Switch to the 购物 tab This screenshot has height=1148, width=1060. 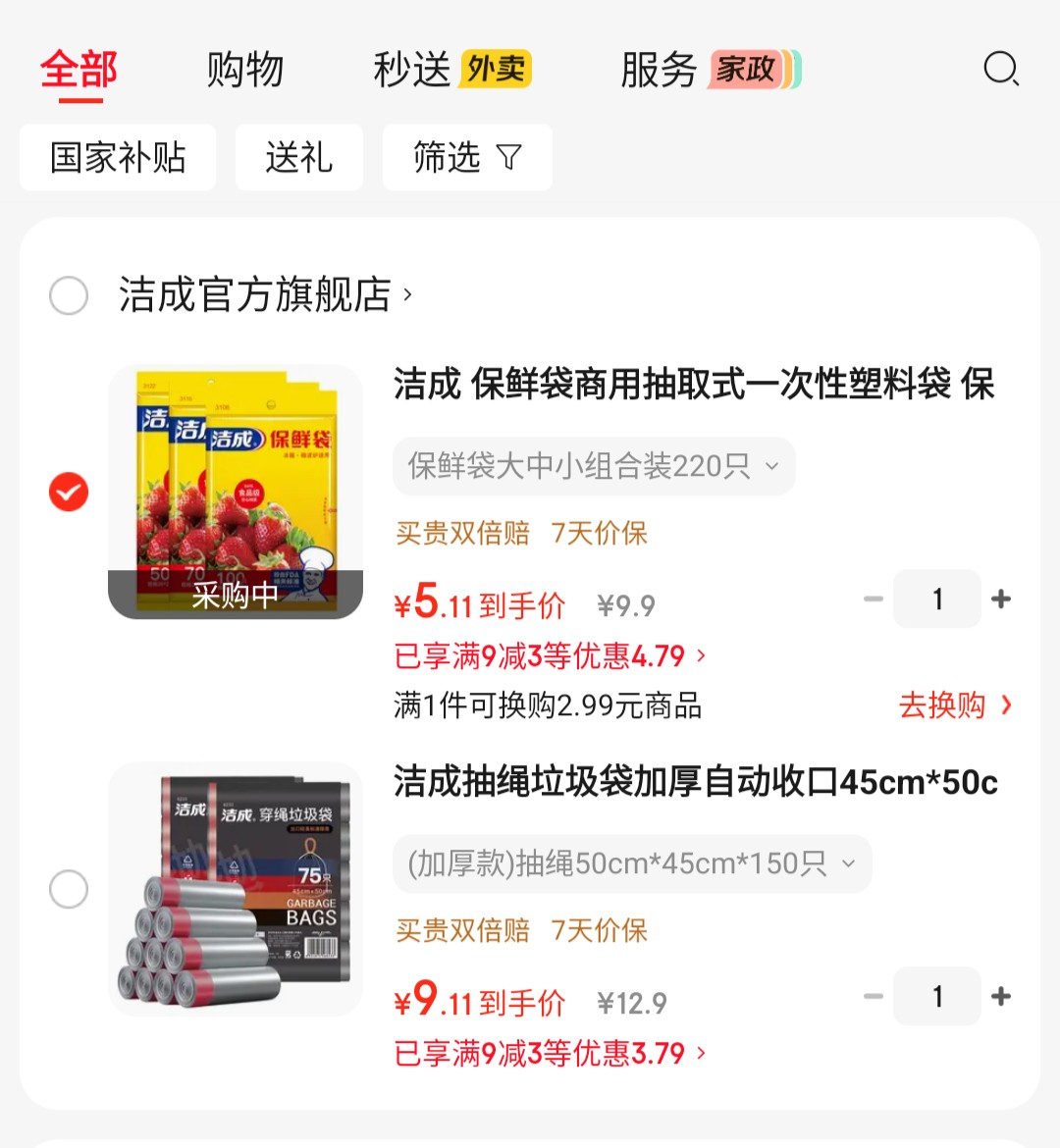point(244,70)
